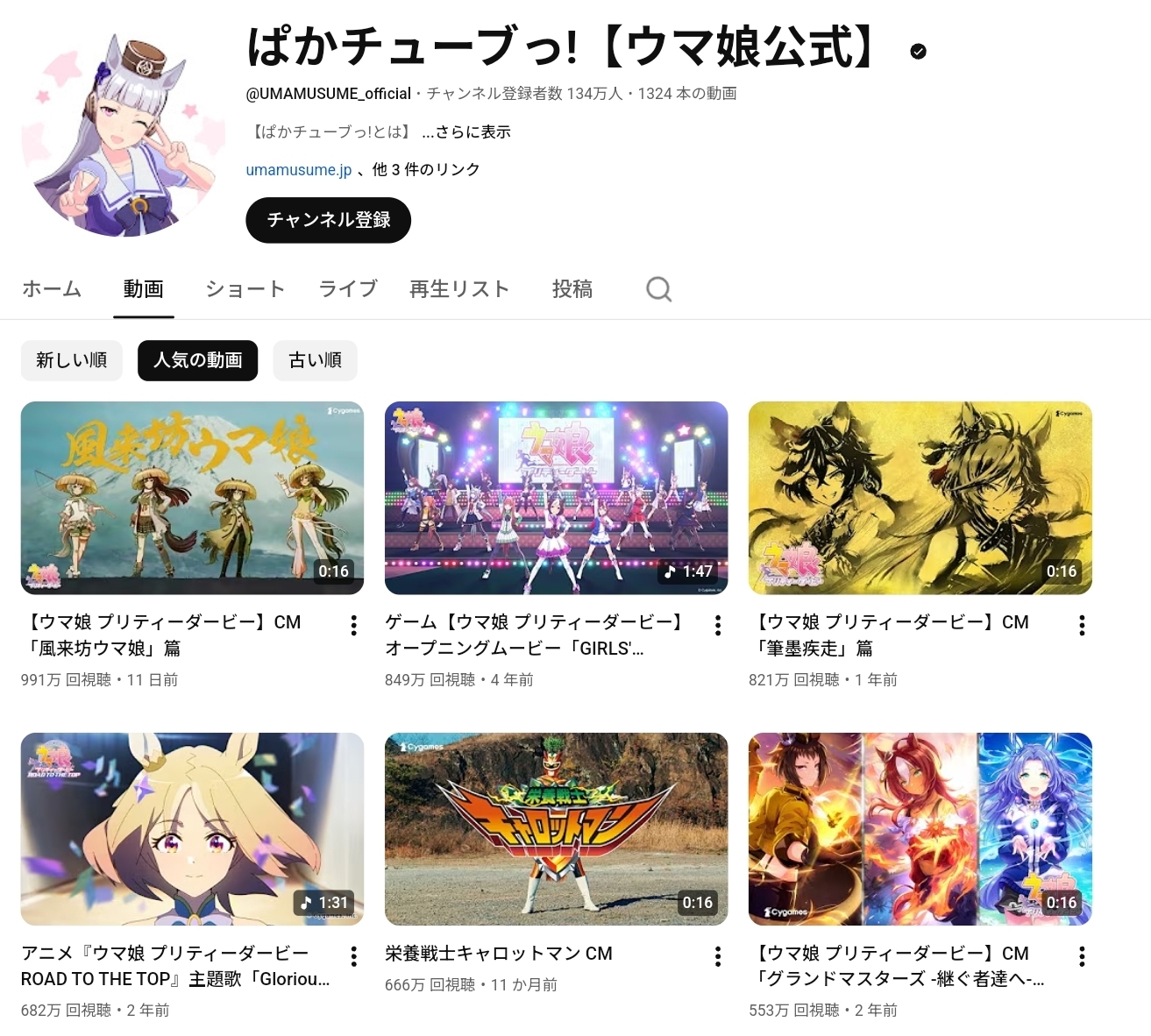
Task: Select the 人気の動画 chip
Action: click(198, 360)
